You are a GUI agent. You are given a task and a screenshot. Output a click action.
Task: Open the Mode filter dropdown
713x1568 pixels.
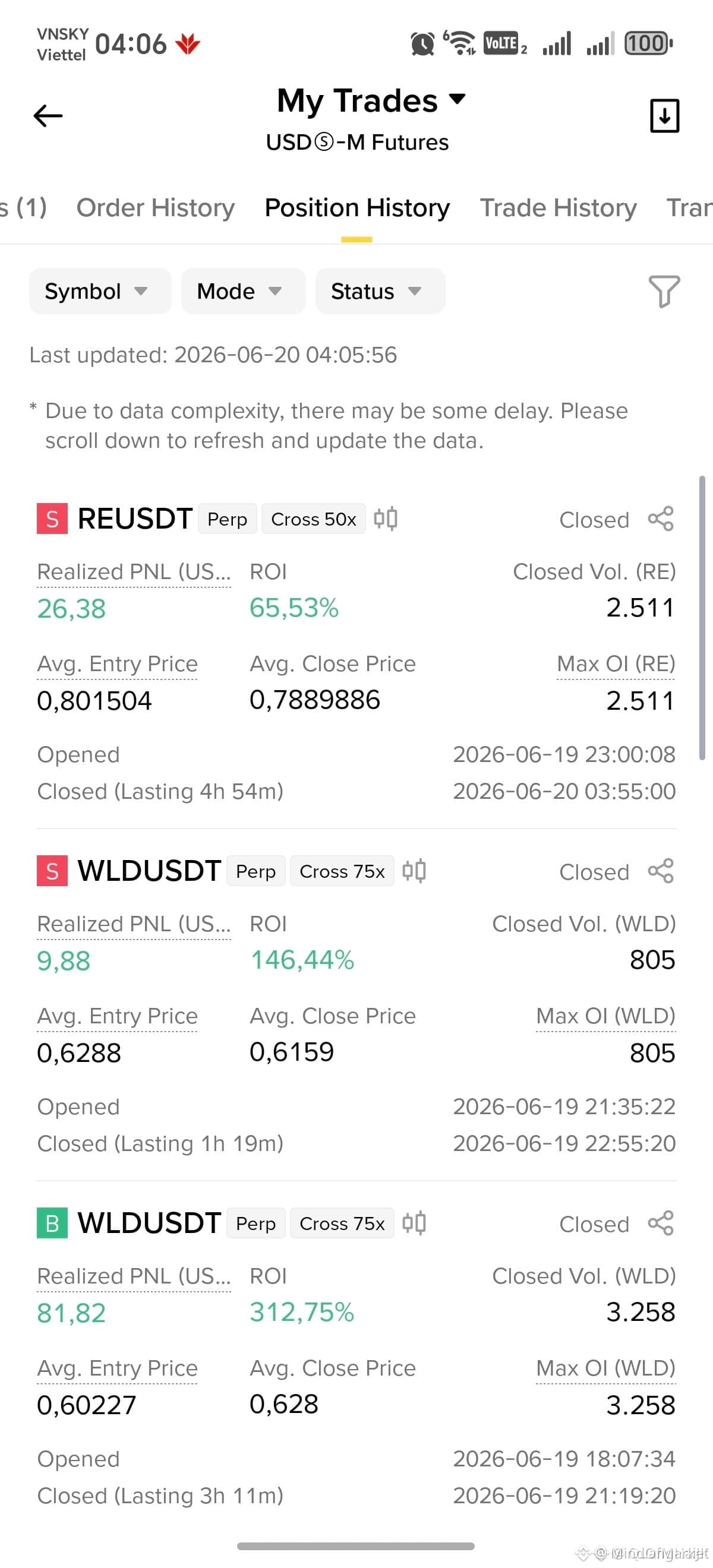[x=243, y=291]
